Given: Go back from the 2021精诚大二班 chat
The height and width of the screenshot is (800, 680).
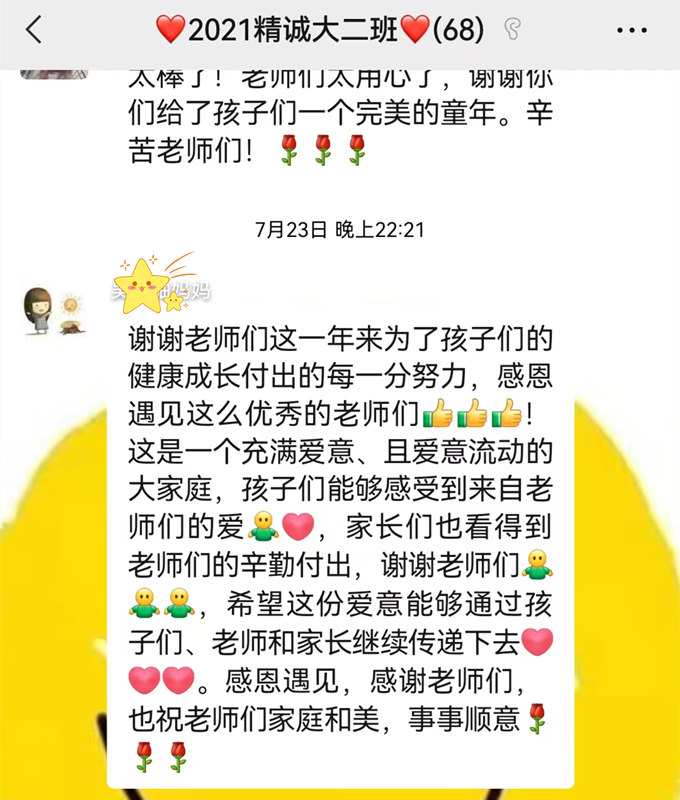Looking at the screenshot, I should (34, 31).
